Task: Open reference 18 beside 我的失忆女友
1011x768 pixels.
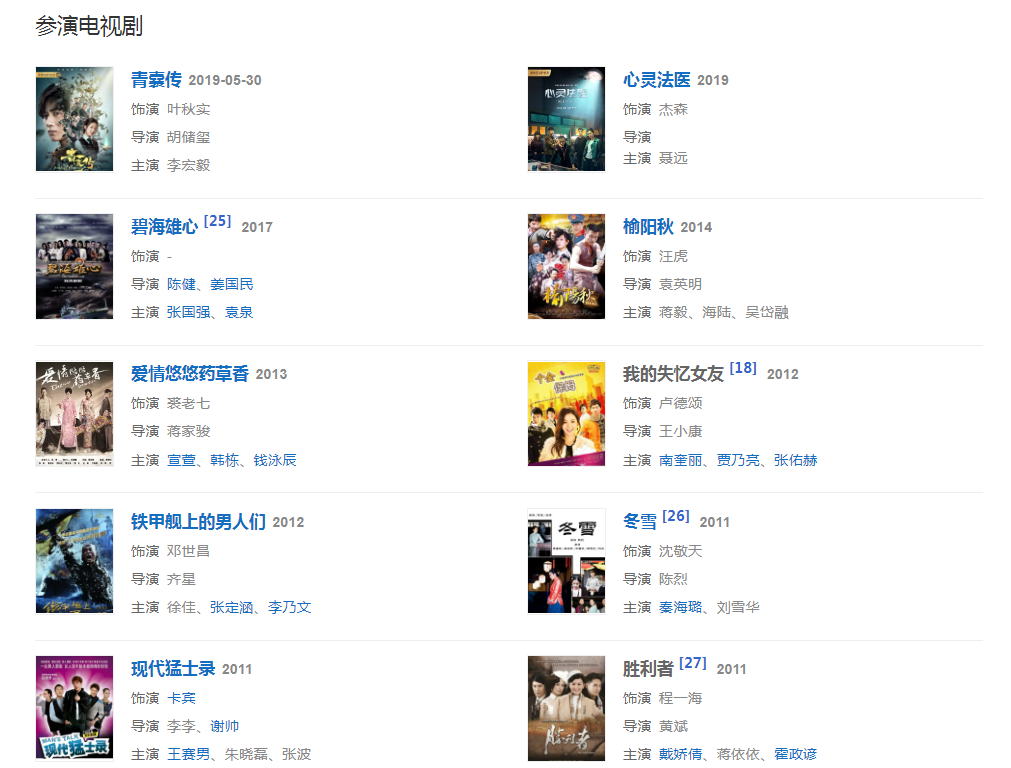Action: [743, 368]
